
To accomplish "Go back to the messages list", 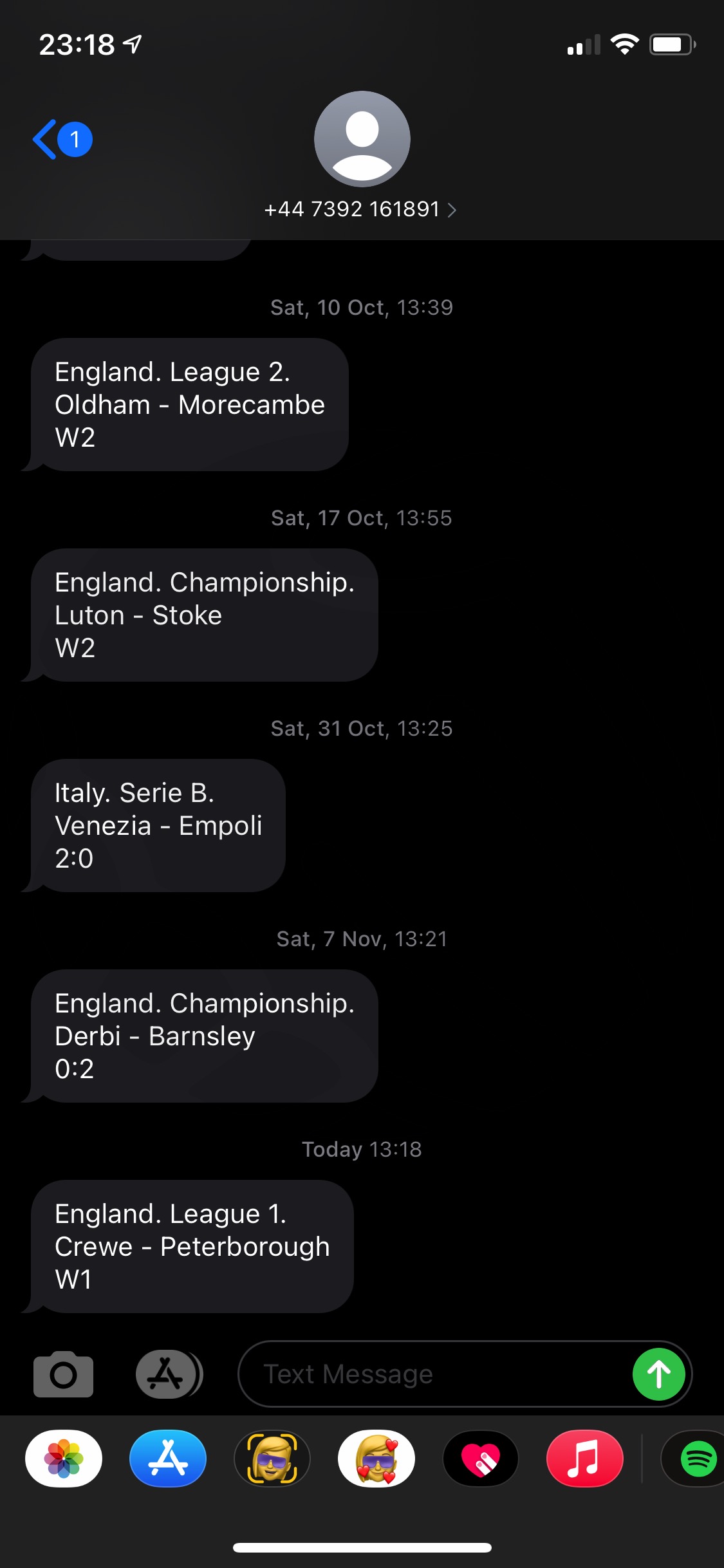I will pos(62,139).
